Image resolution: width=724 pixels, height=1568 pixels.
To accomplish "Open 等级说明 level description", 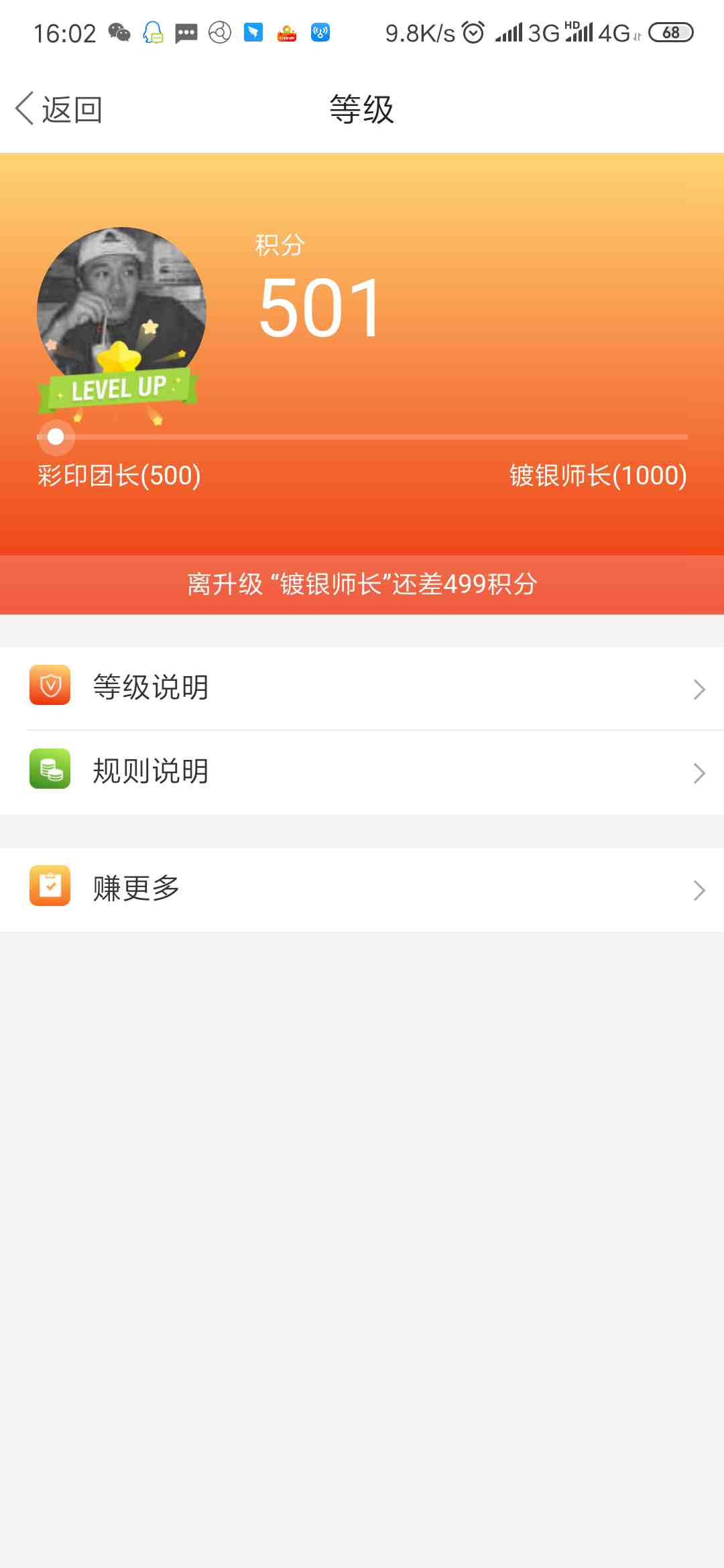I will (362, 688).
